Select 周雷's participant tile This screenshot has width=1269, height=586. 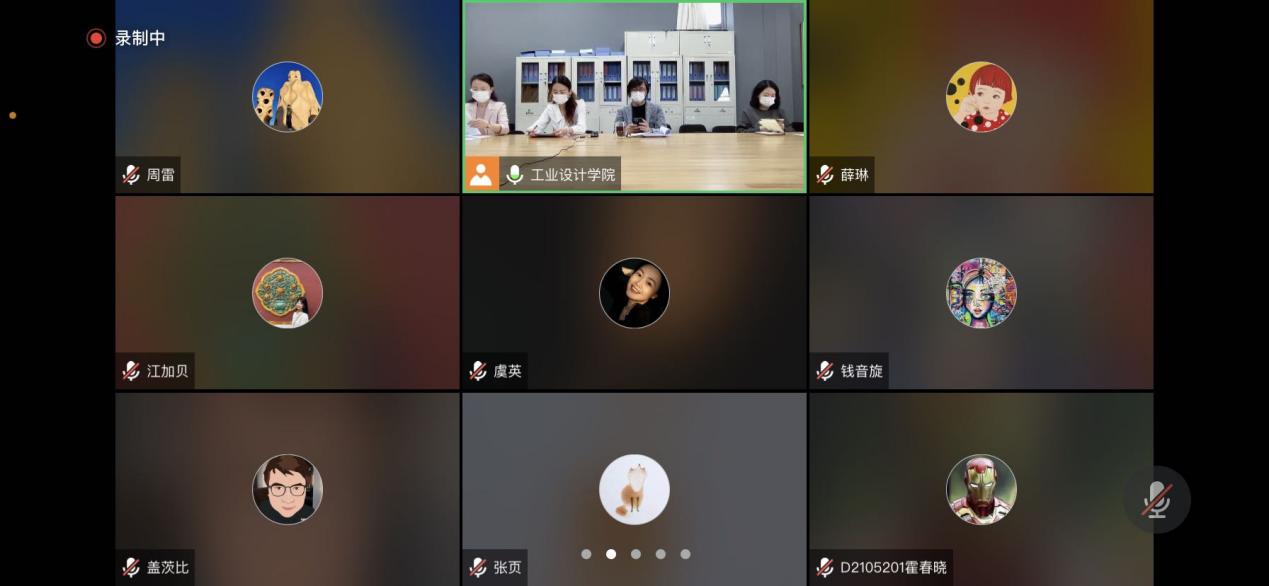[x=287, y=97]
